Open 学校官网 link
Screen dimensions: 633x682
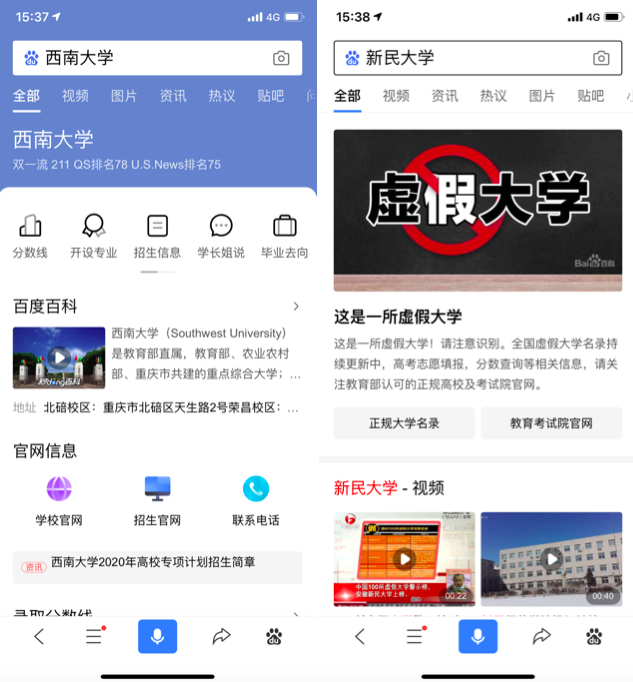coord(59,499)
